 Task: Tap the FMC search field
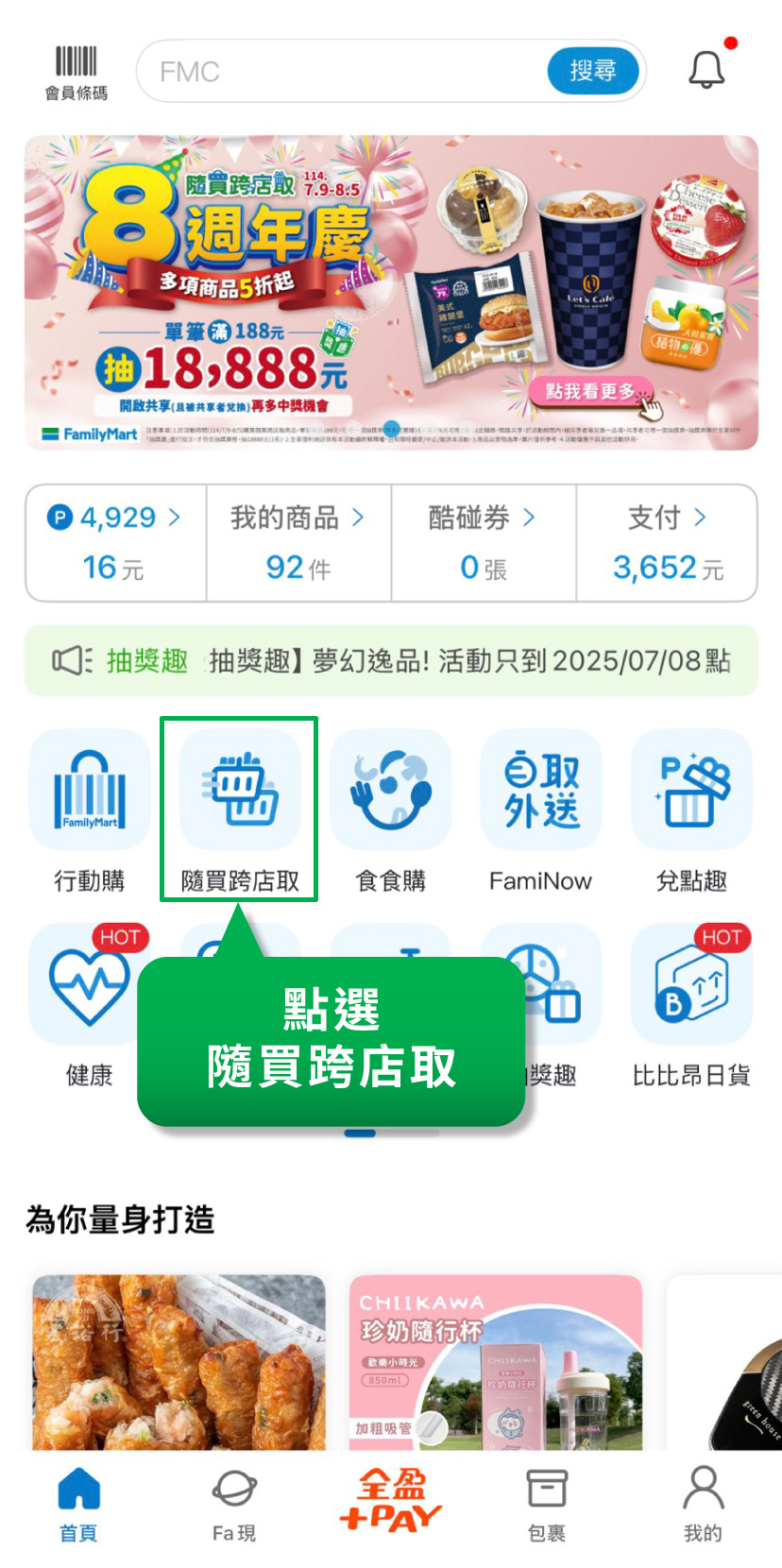click(340, 72)
